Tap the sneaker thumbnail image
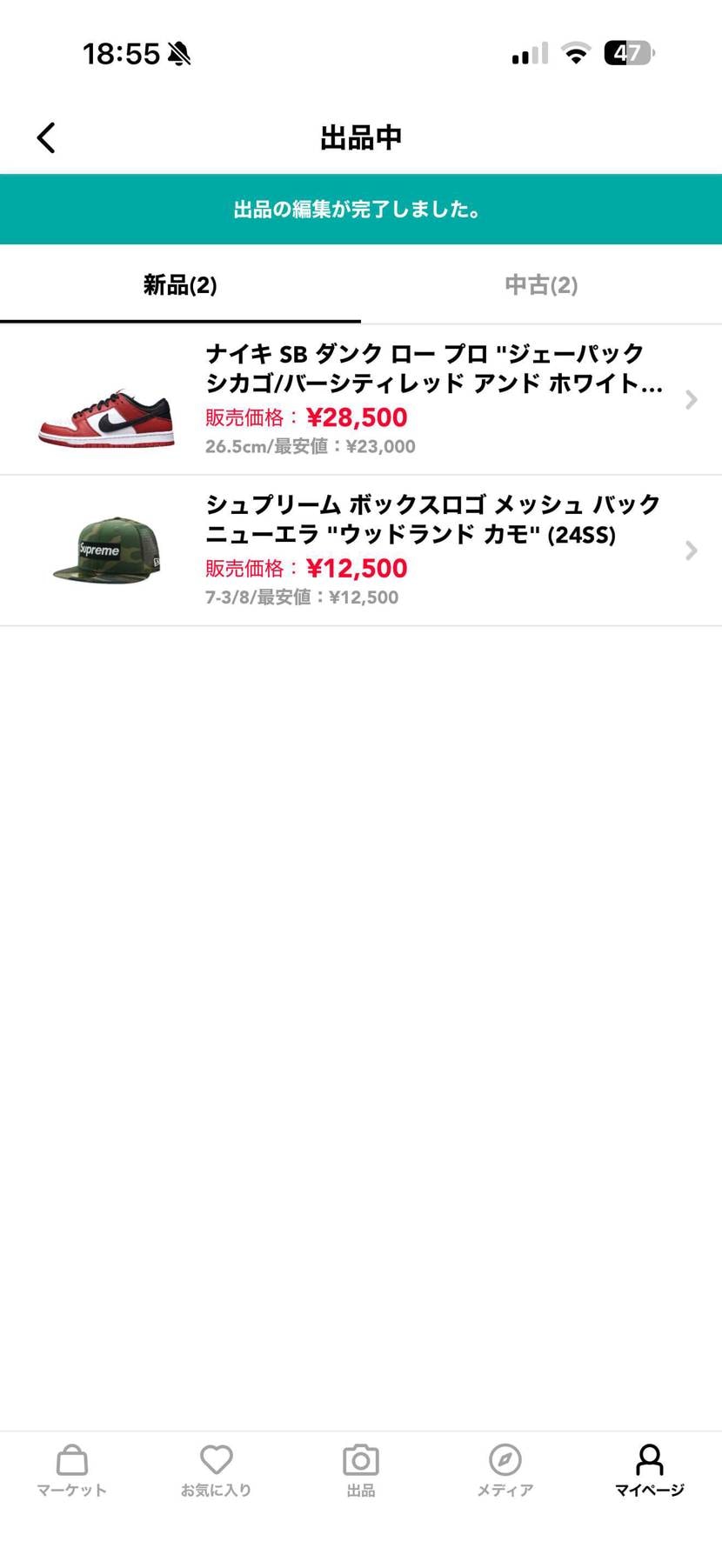The width and height of the screenshot is (722, 1568). [104, 417]
